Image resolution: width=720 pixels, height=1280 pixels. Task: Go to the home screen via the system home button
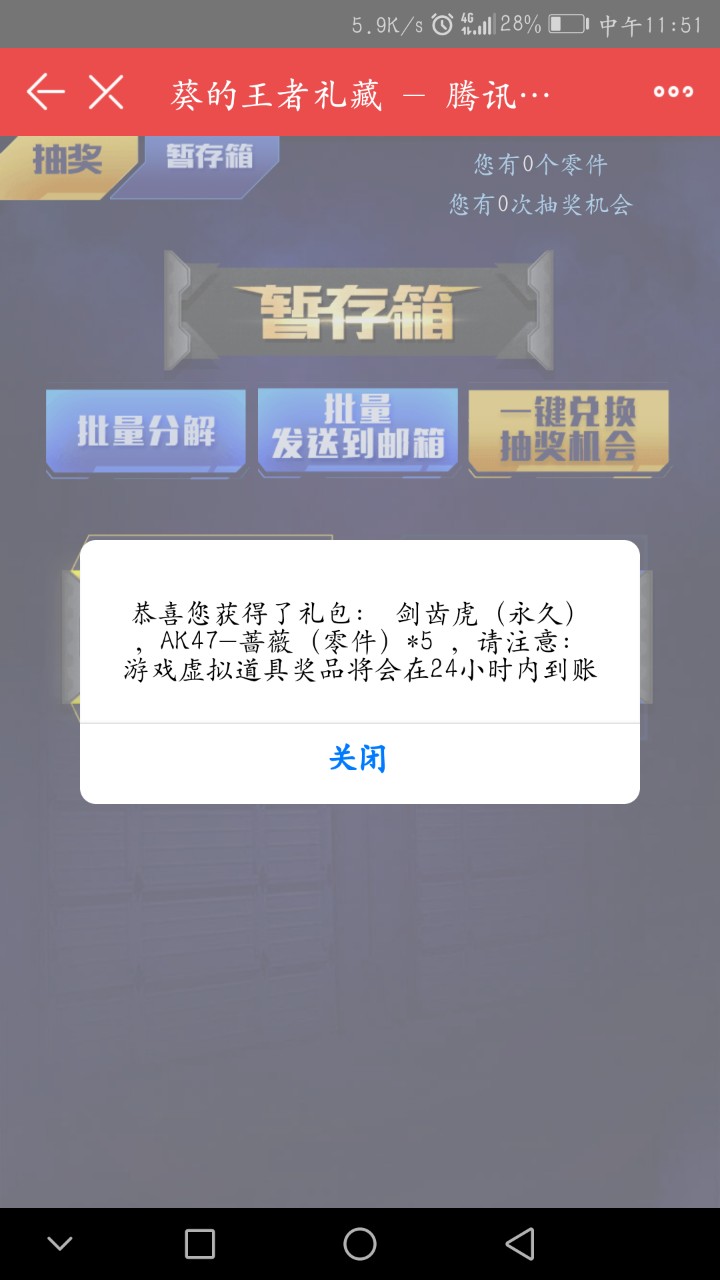[360, 1244]
